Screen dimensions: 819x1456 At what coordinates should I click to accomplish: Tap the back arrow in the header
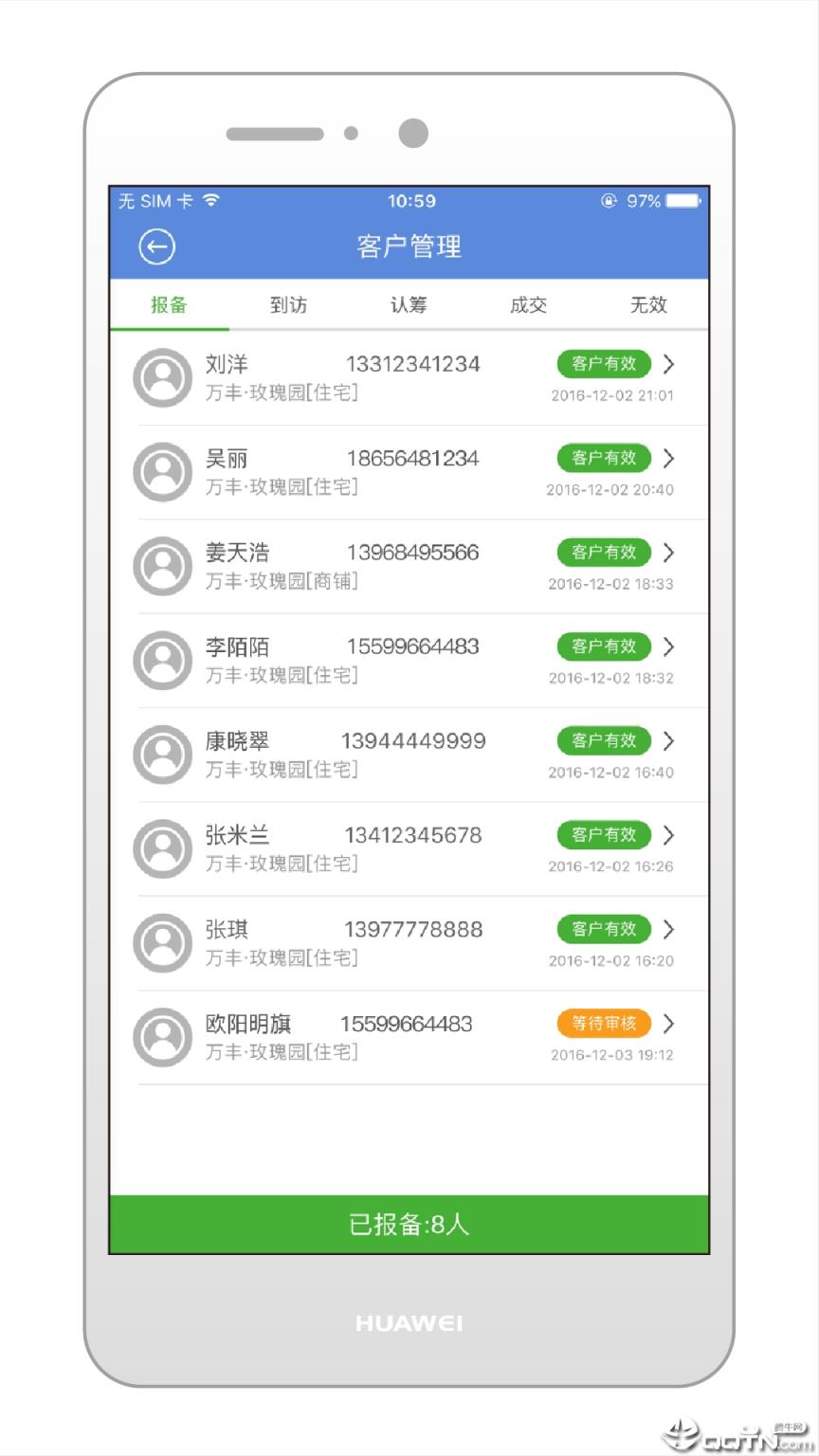(x=156, y=246)
